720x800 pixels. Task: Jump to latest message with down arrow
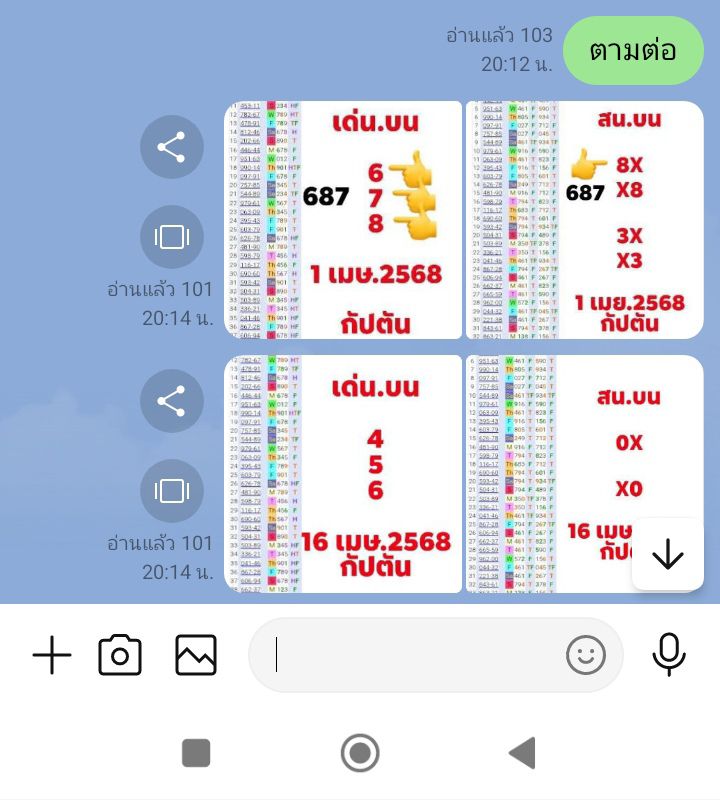tap(667, 554)
